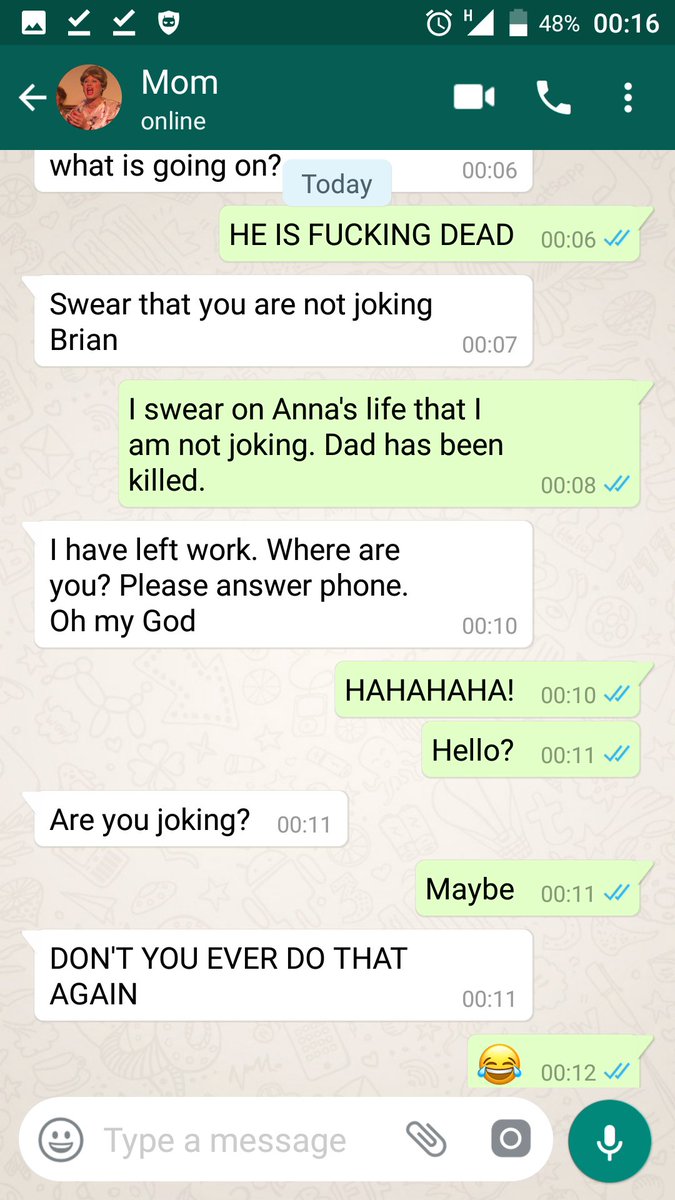
Task: Attach a file with the paperclip
Action: pos(426,1139)
